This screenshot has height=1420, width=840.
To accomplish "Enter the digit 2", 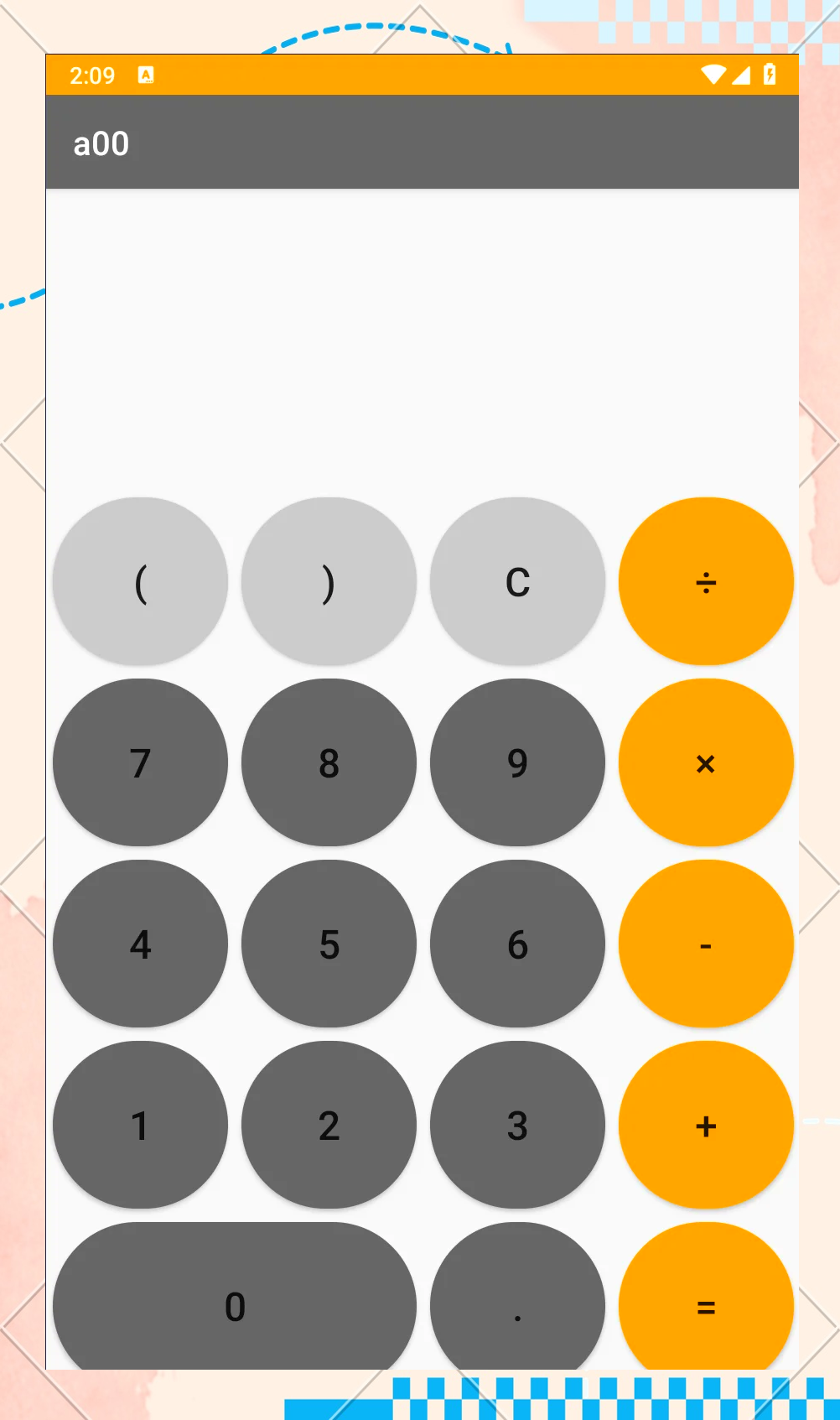I will click(329, 1125).
